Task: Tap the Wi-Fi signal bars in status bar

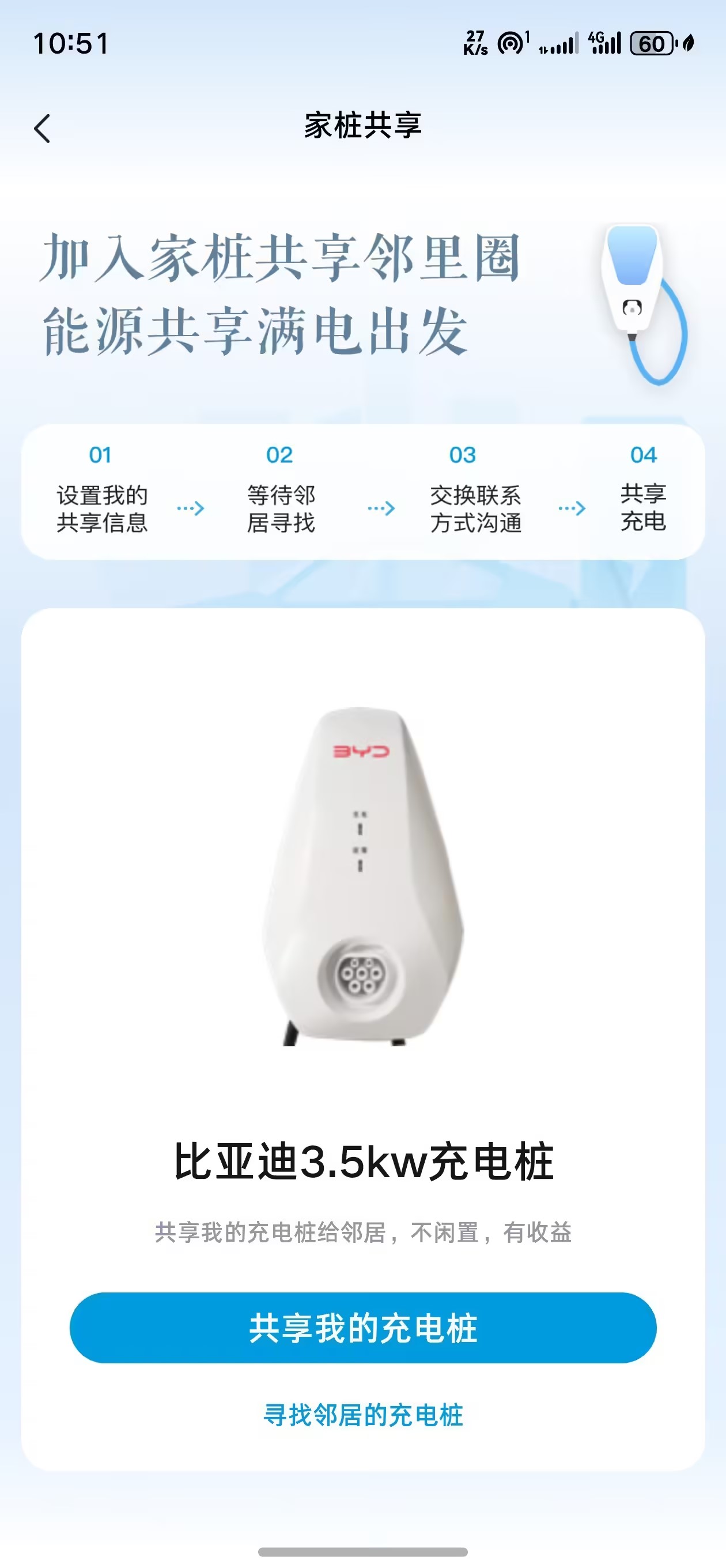Action: point(560,44)
